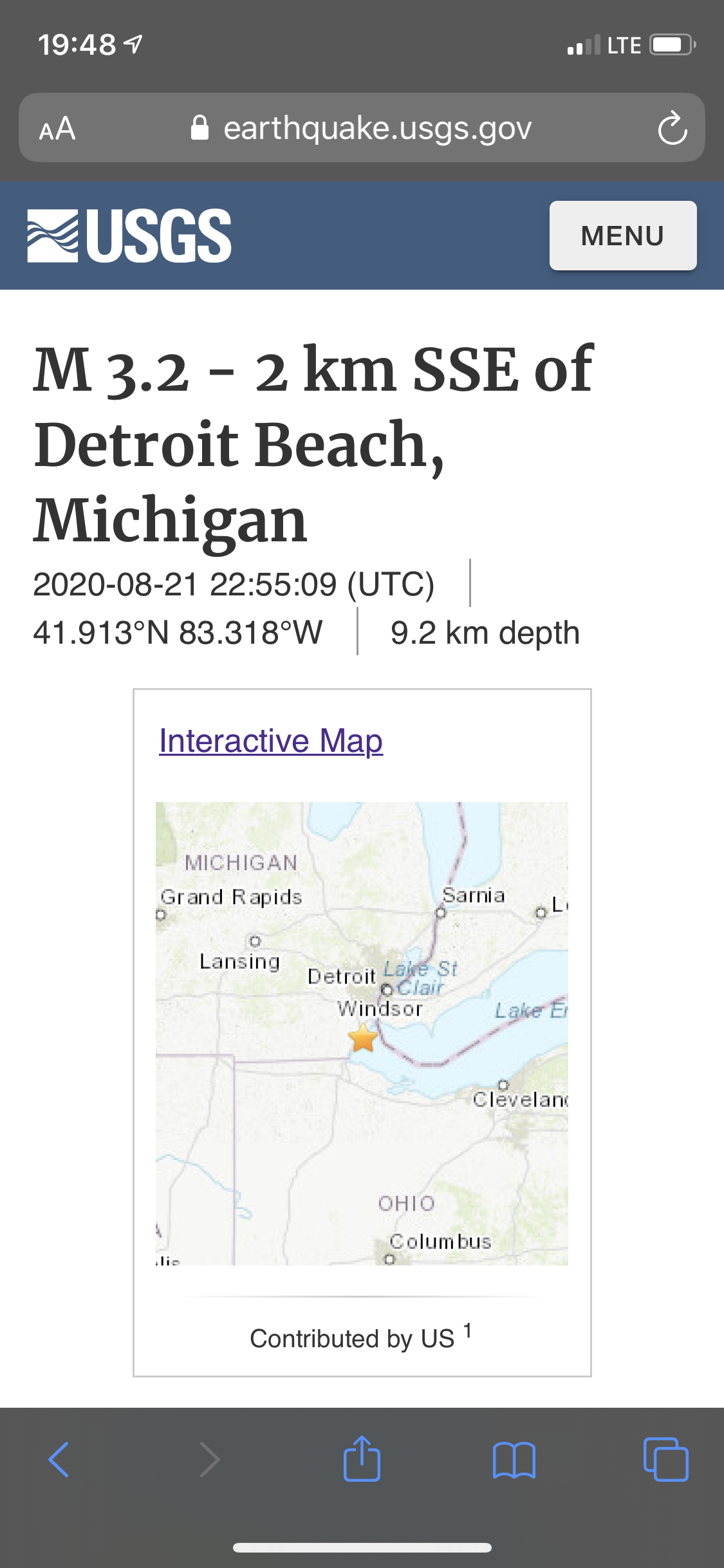Viewport: 724px width, 1568px height.
Task: Tap the earthquake.usgs.gov address bar
Action: (x=362, y=128)
